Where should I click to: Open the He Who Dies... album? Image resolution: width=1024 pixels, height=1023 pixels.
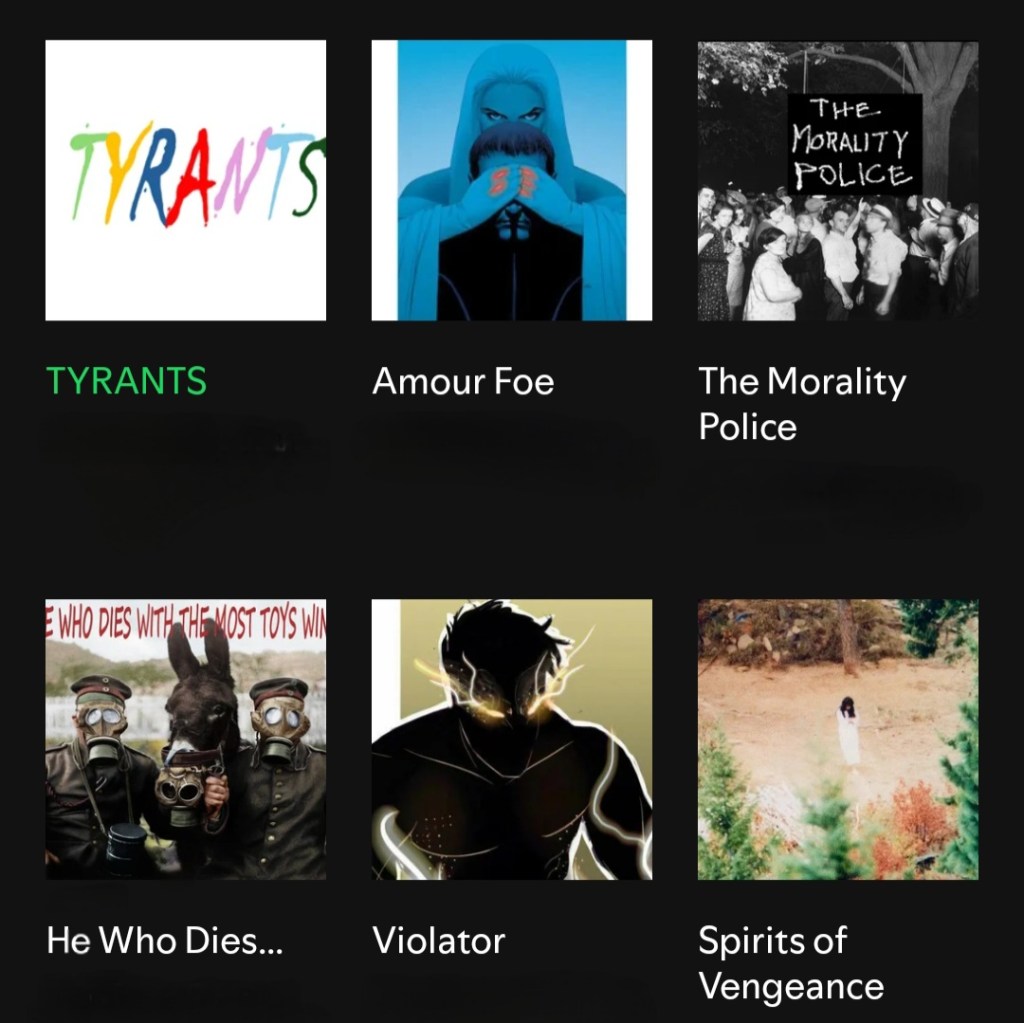point(185,739)
